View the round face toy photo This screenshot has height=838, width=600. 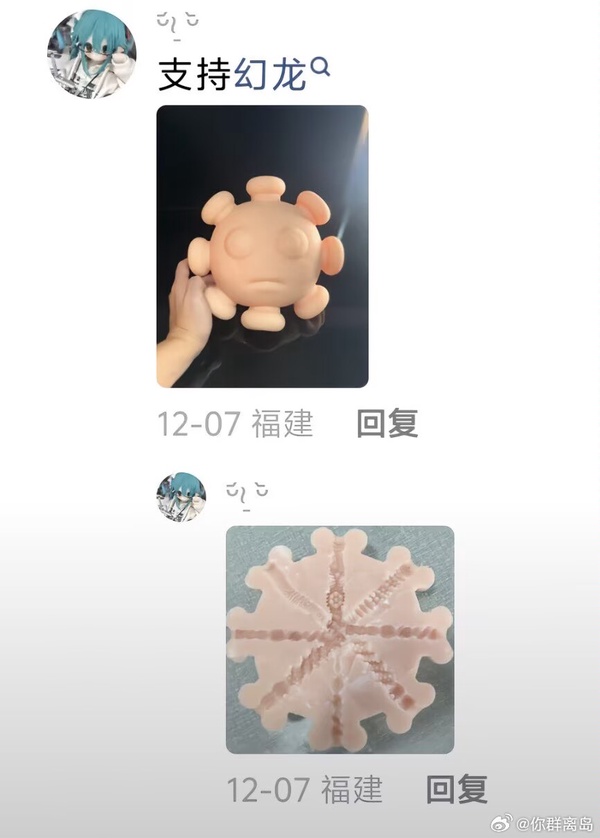(x=262, y=246)
